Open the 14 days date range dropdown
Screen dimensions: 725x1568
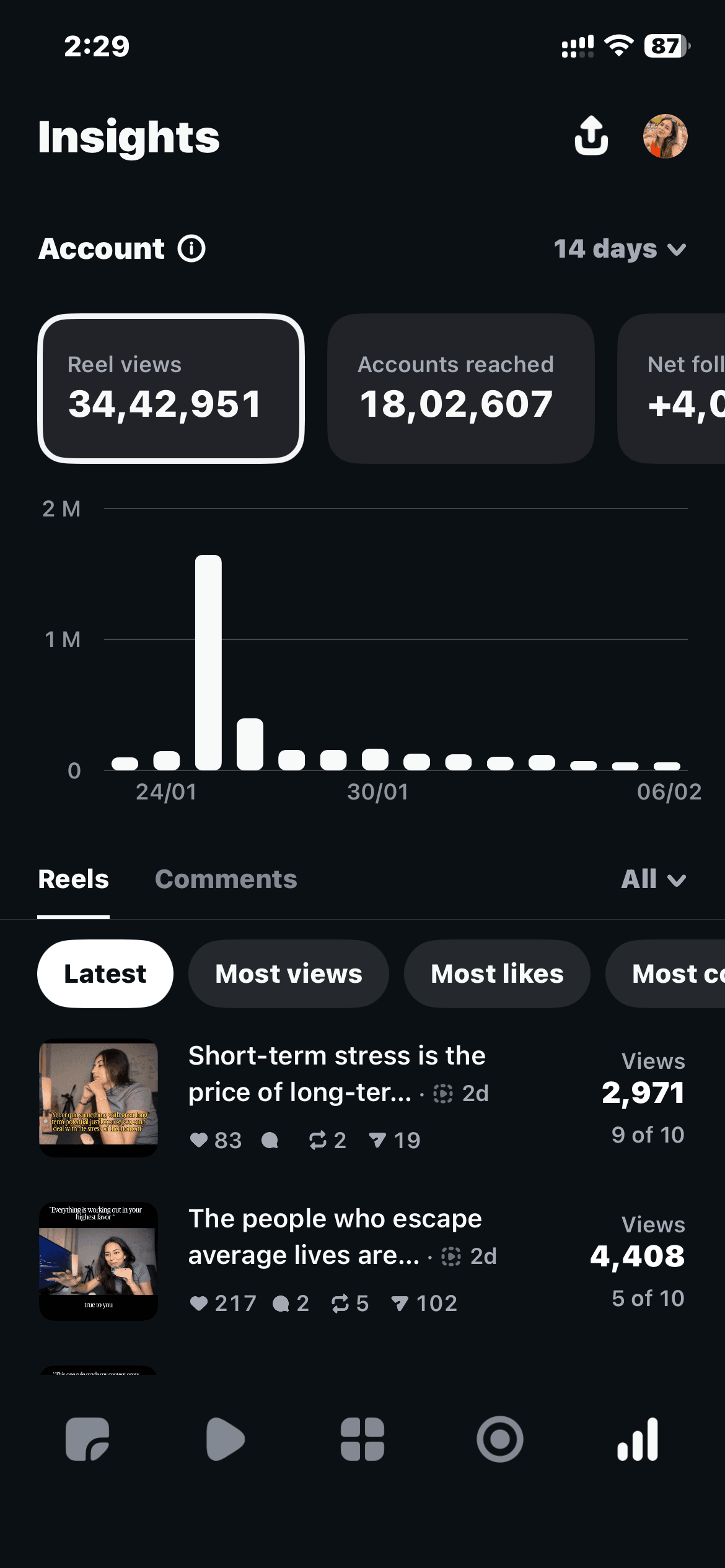tap(620, 248)
